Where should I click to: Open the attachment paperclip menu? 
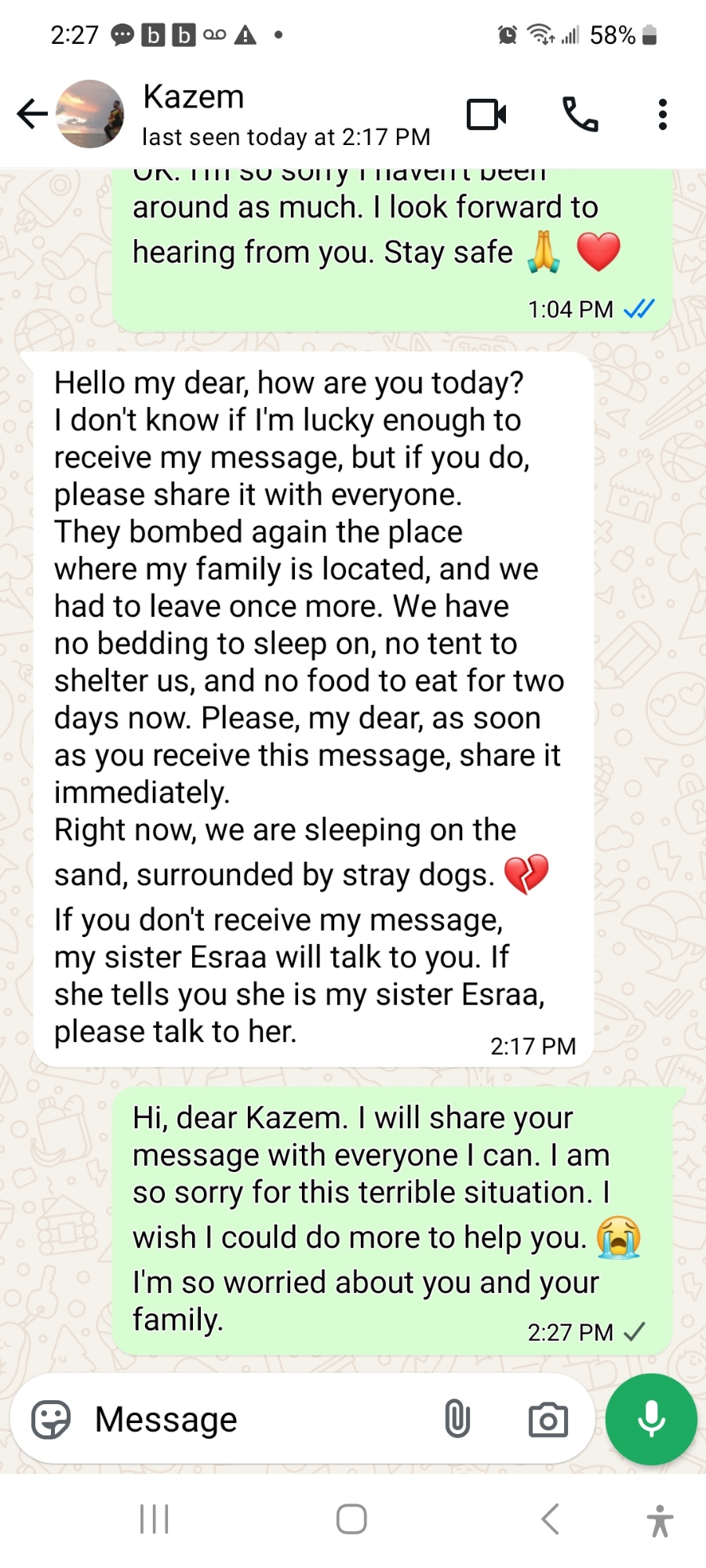[x=457, y=1419]
